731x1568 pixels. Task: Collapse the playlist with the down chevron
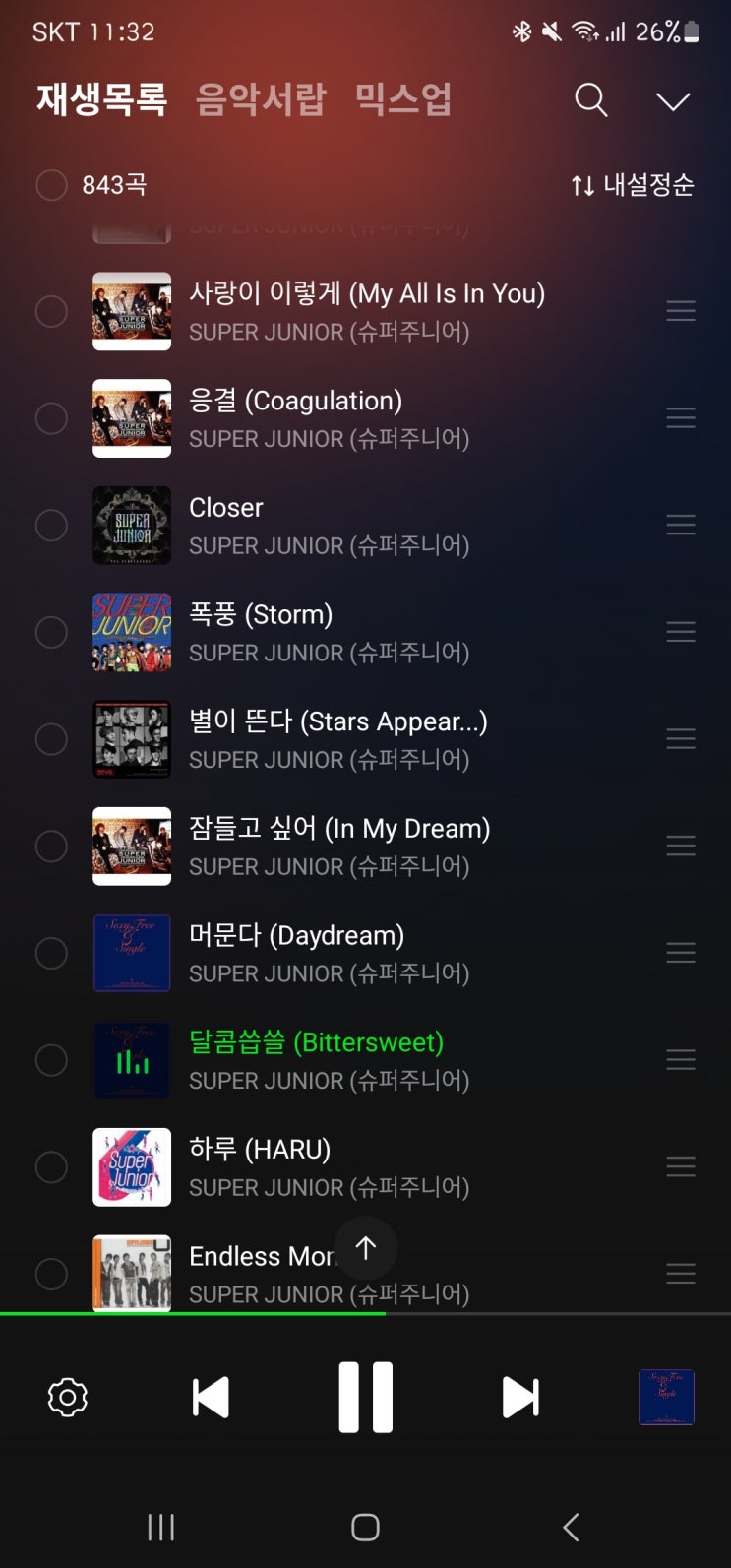point(673,100)
